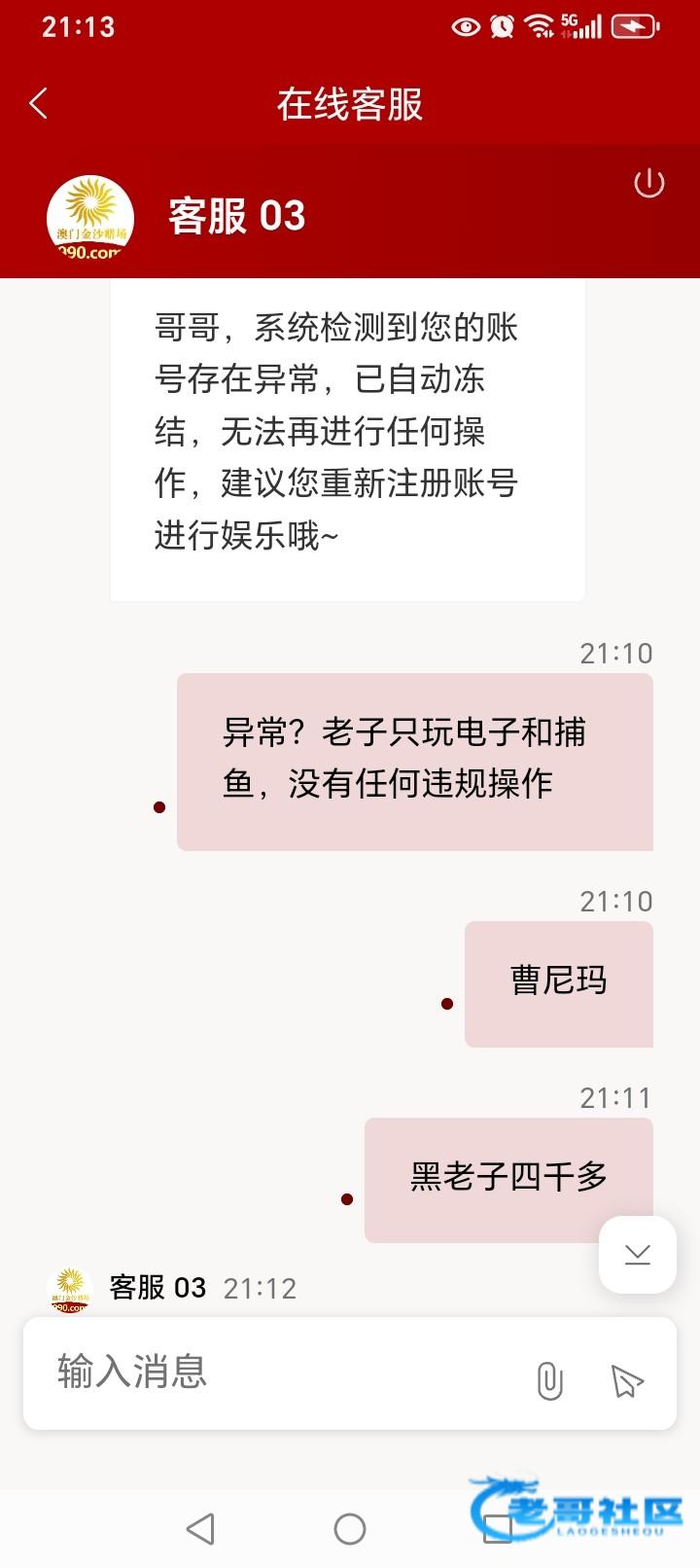The height and width of the screenshot is (1568, 700).
Task: Attach a file with the paperclip icon
Action: 549,1380
